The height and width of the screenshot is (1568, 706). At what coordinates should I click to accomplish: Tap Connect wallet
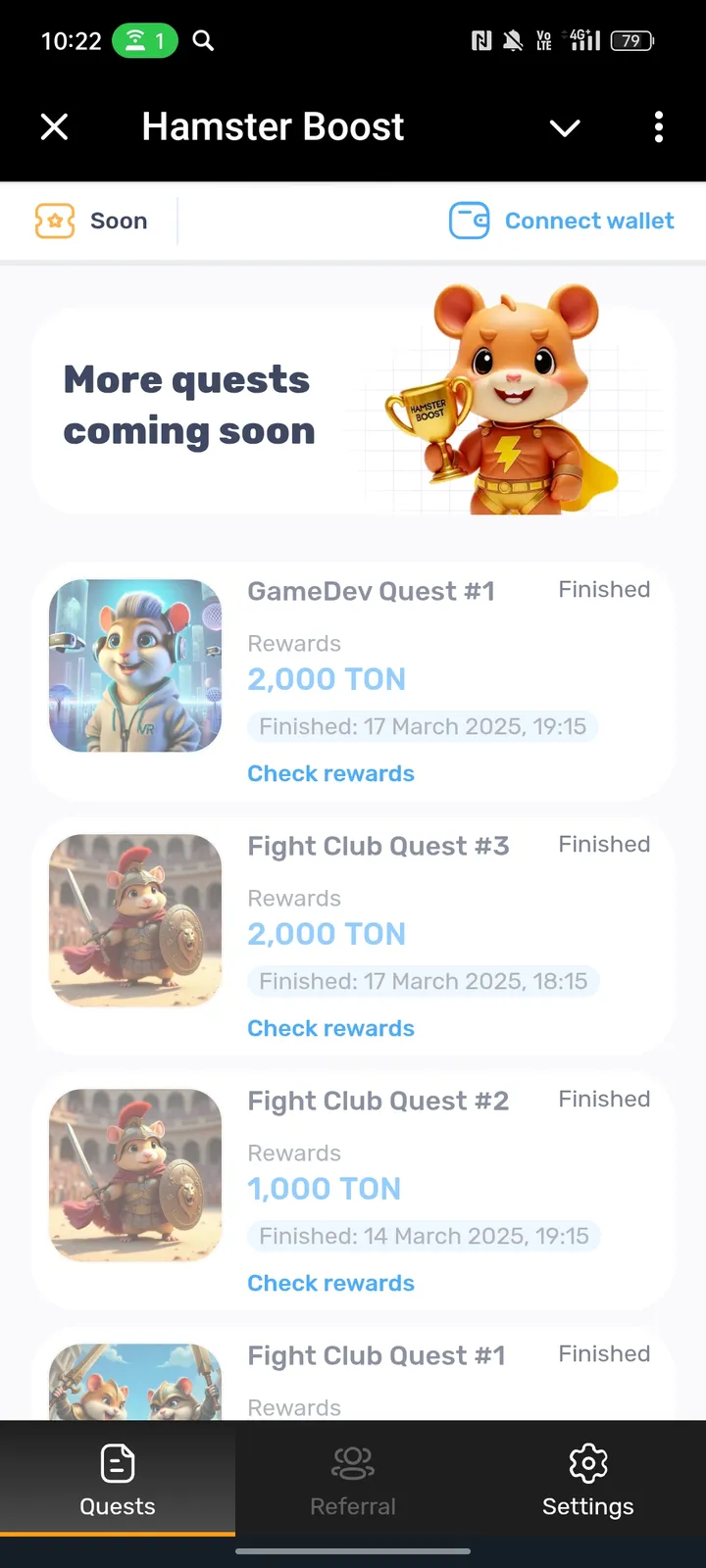pos(588,220)
